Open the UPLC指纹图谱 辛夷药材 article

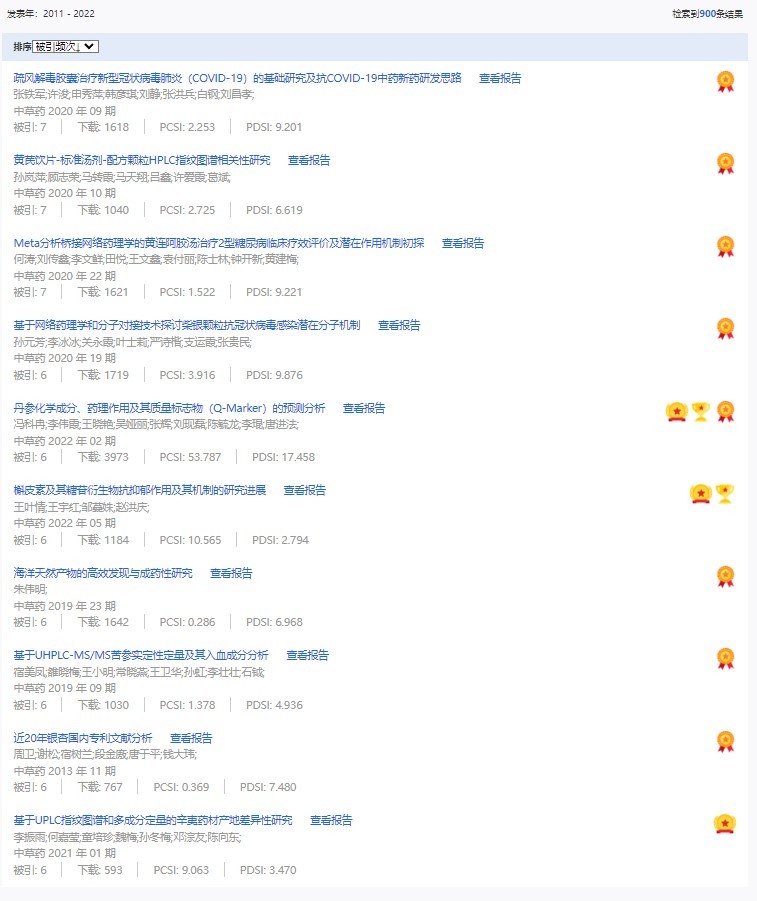click(x=153, y=820)
